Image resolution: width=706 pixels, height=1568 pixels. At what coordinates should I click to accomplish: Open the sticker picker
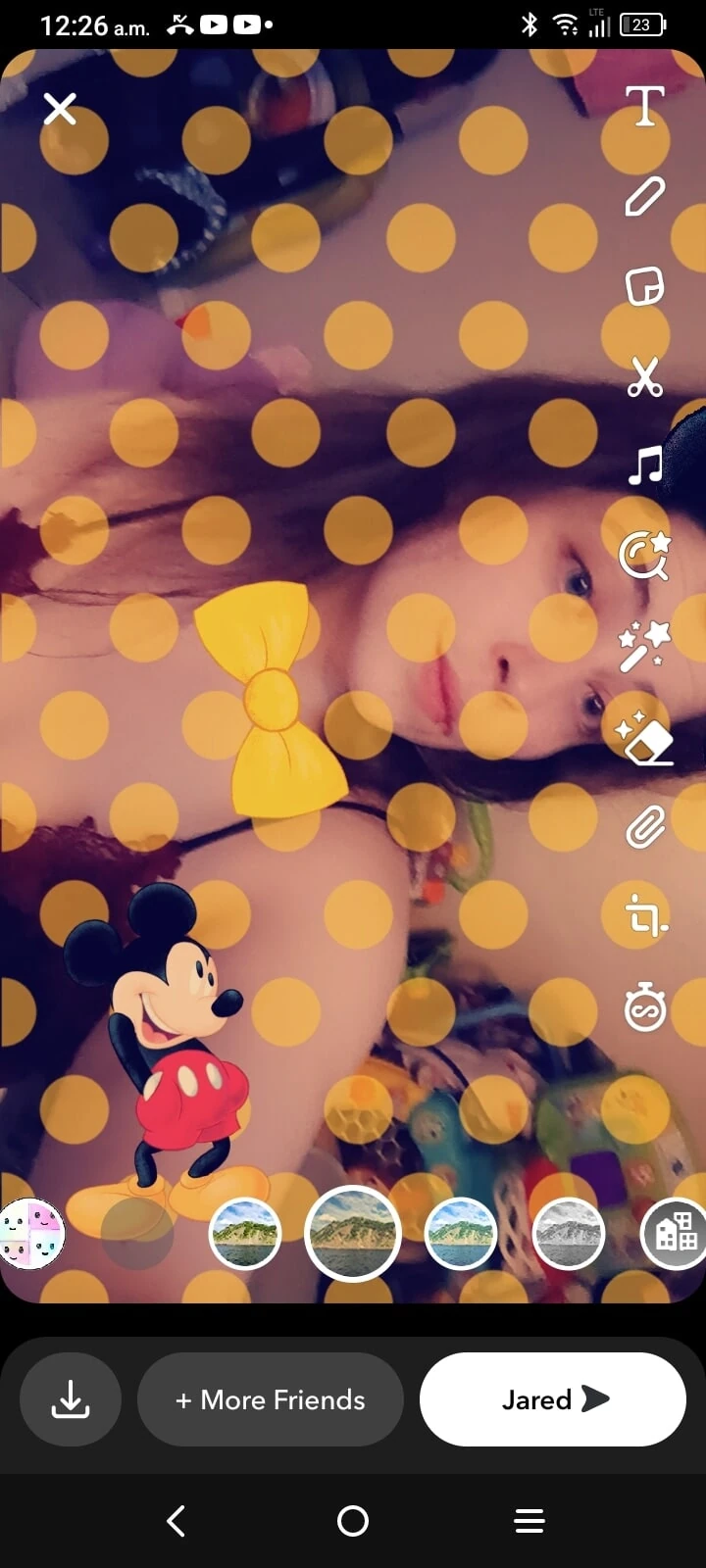(x=644, y=286)
